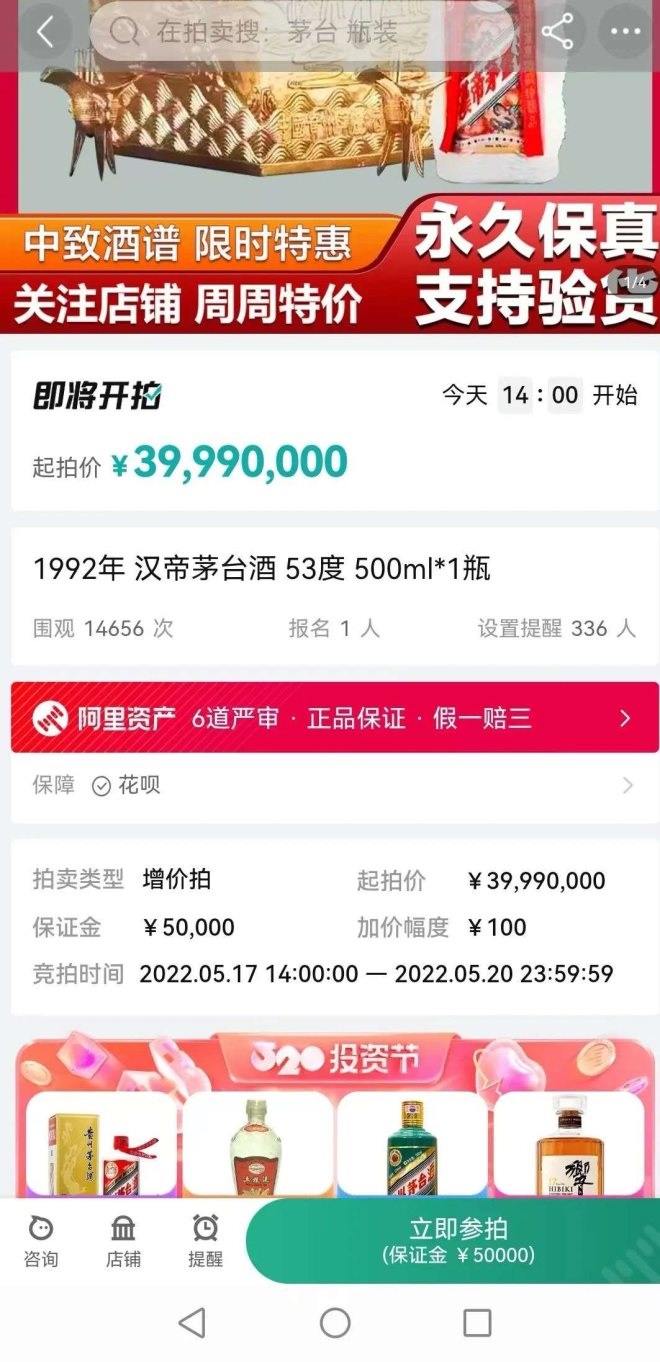This screenshot has height=1362, width=660.
Task: Open the three-dot overflow menu
Action: click(x=625, y=32)
